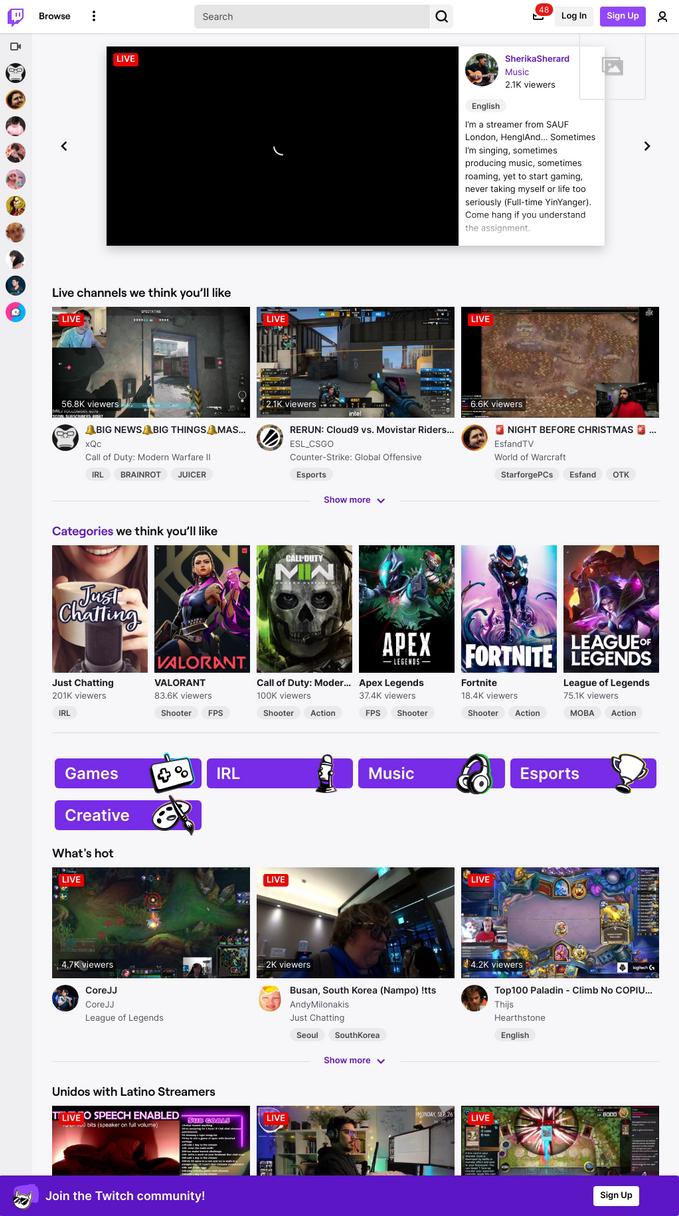Open the user account icon
The image size is (679, 1216).
coord(662,16)
